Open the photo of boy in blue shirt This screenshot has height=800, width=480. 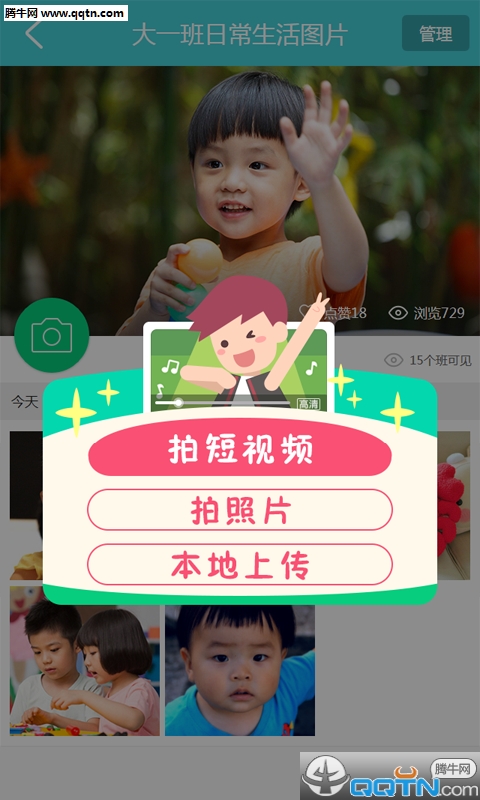point(240,670)
